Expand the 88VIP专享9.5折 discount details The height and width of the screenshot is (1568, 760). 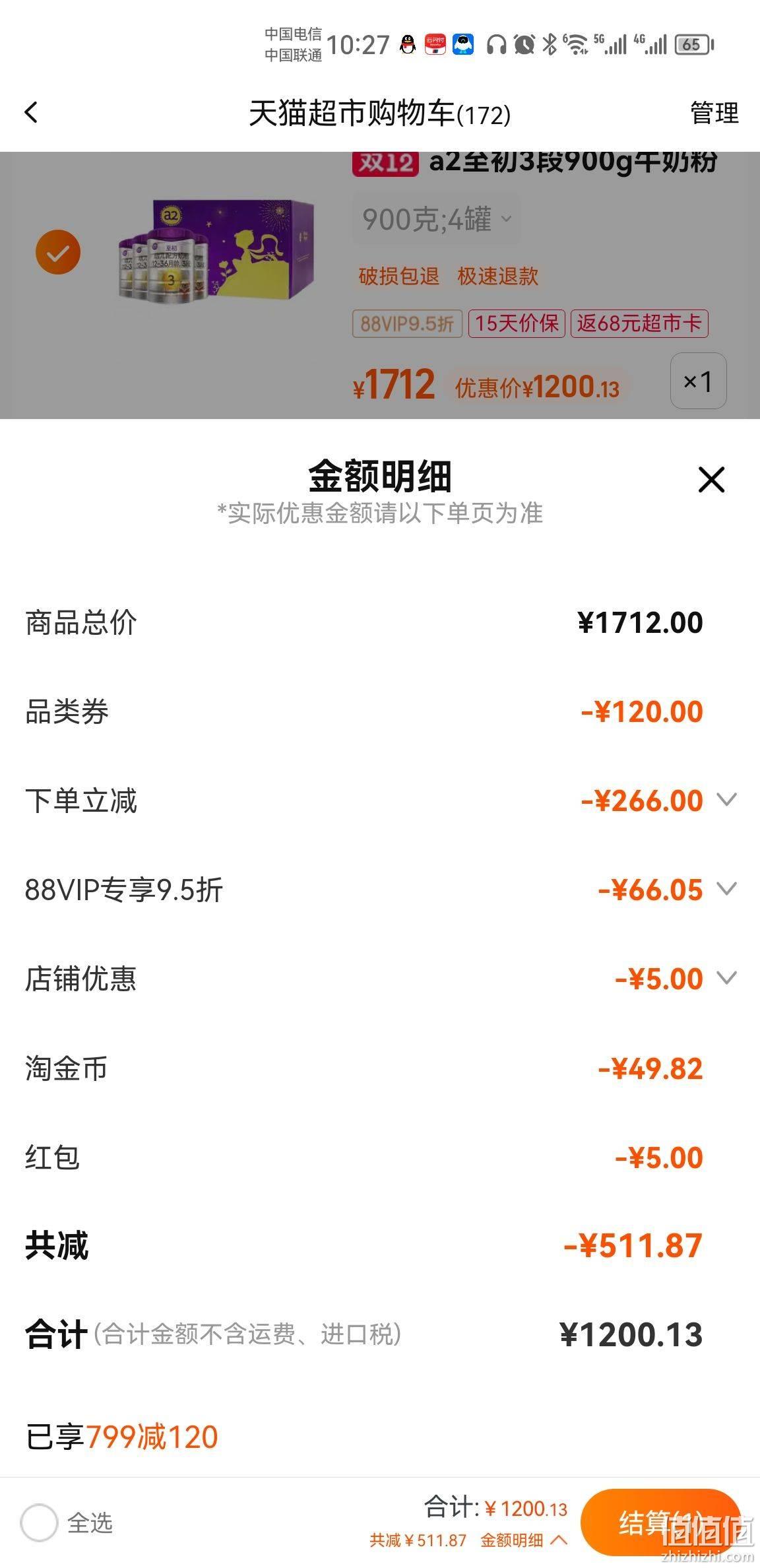click(x=726, y=889)
